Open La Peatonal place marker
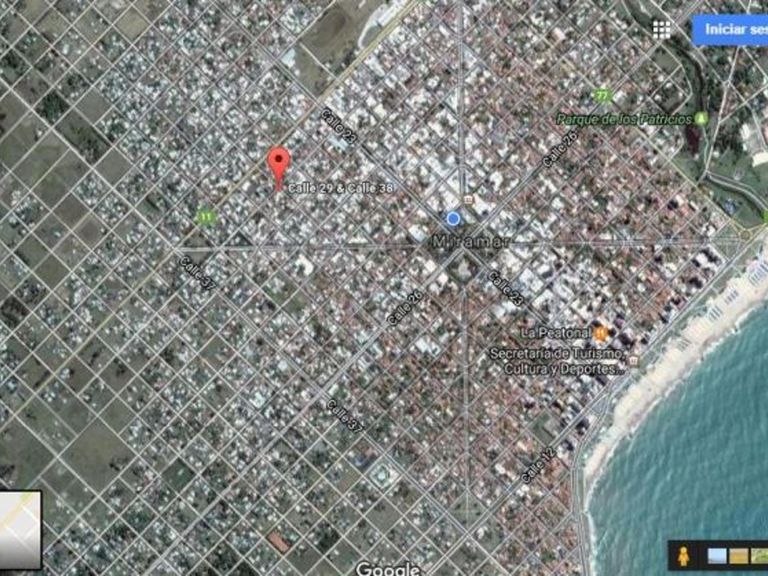Viewport: 768px width, 576px height. click(600, 334)
